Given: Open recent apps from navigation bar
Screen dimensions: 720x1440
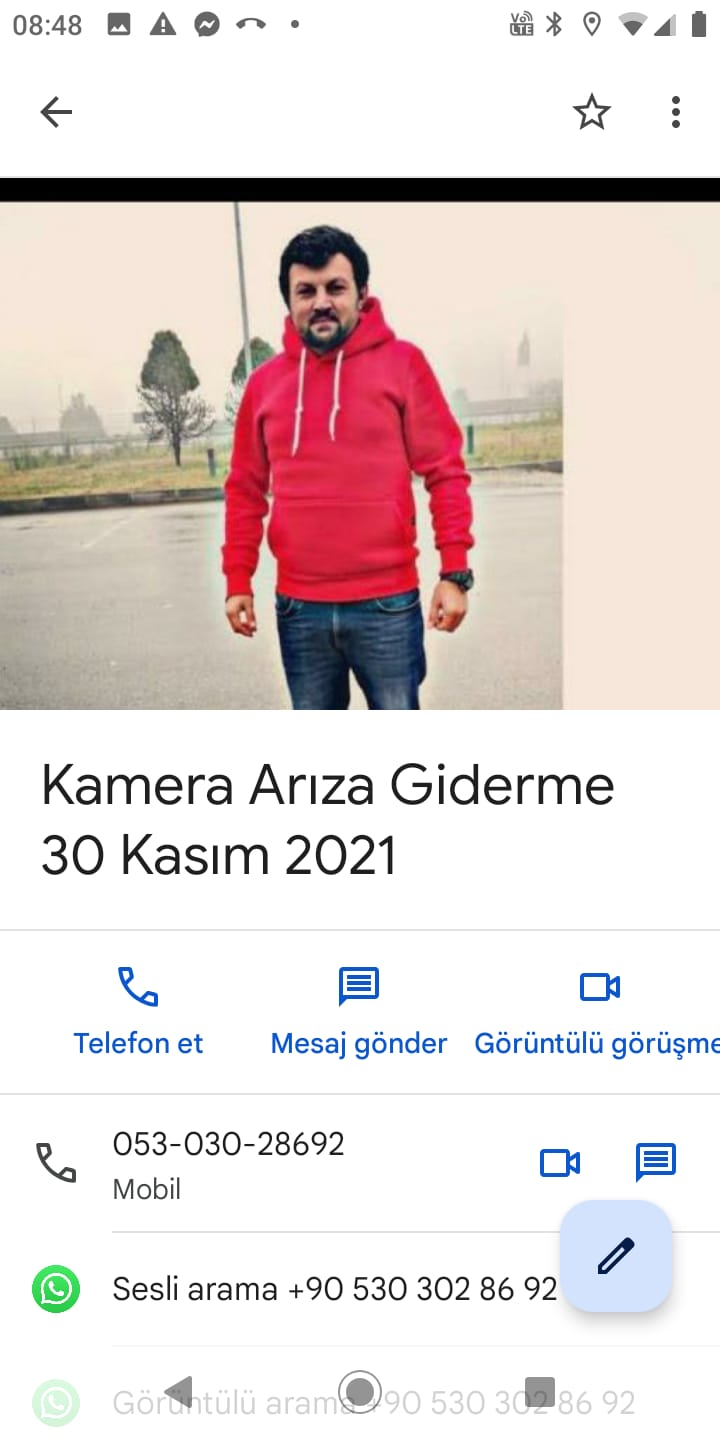Looking at the screenshot, I should click(540, 1391).
